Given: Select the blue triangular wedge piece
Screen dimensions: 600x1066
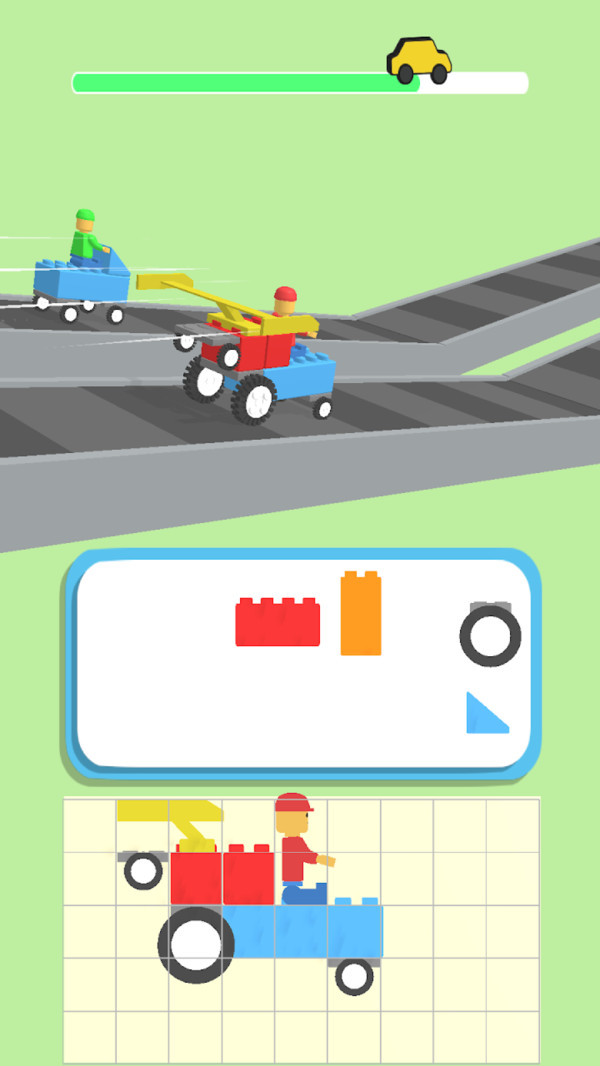Looking at the screenshot, I should 483,717.
